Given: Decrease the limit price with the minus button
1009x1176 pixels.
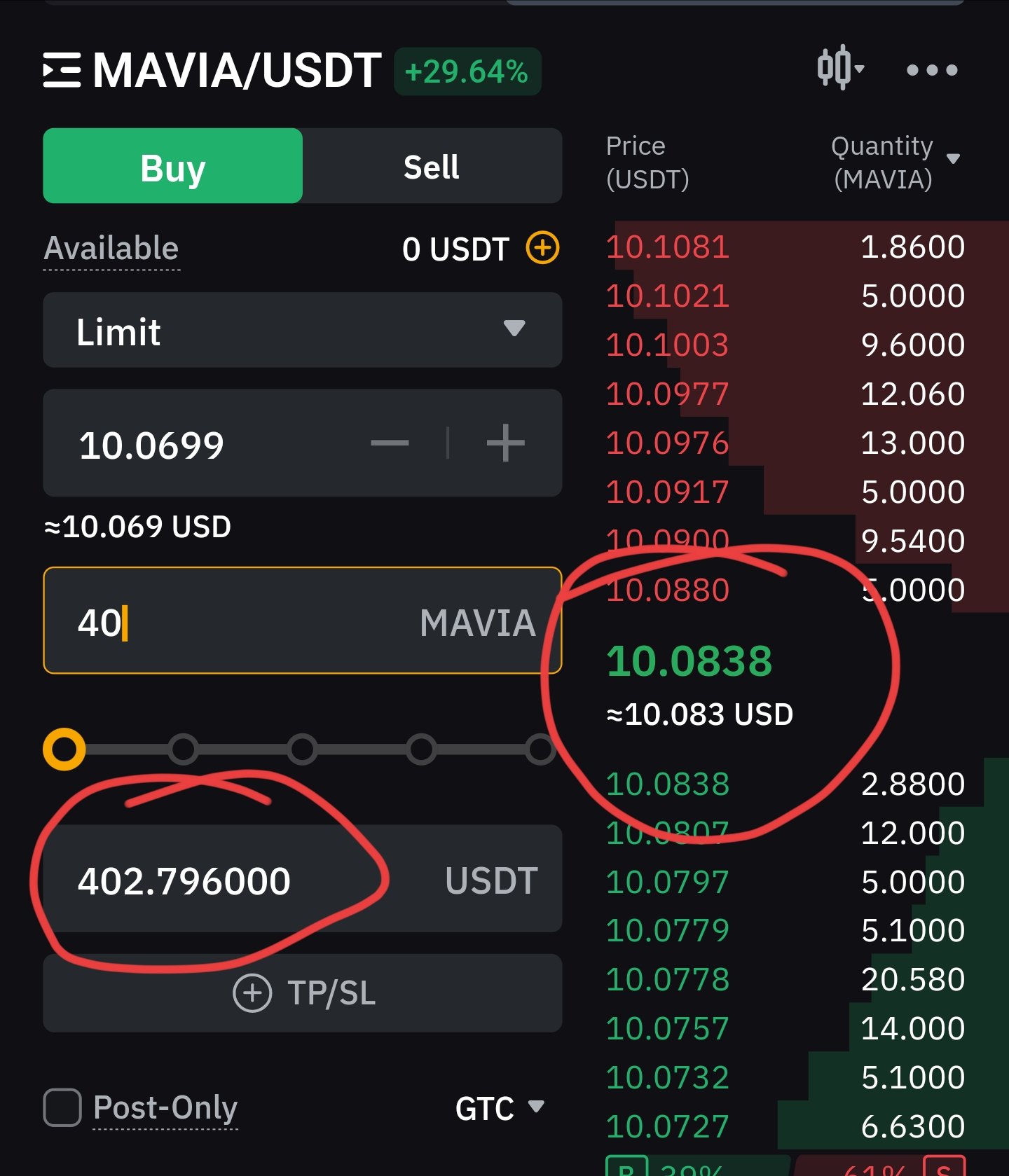Looking at the screenshot, I should point(390,443).
